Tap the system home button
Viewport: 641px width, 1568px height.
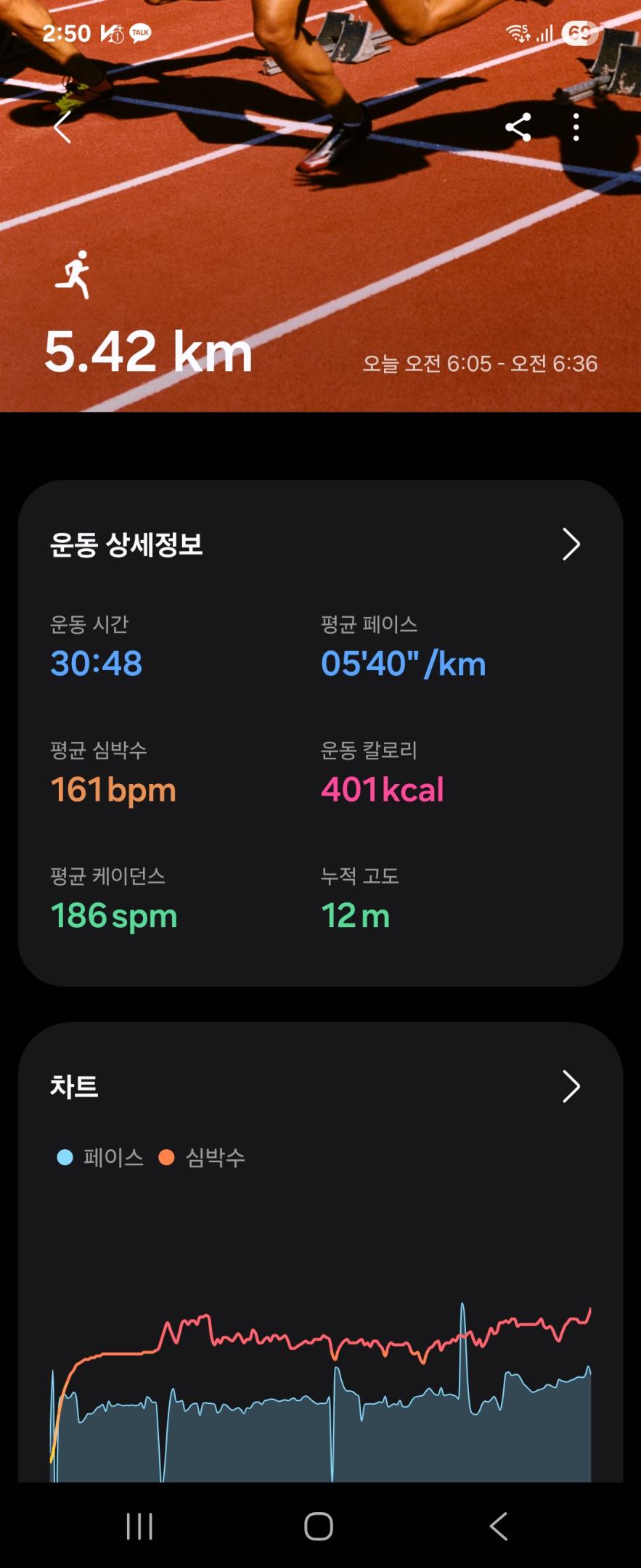pos(319,1527)
